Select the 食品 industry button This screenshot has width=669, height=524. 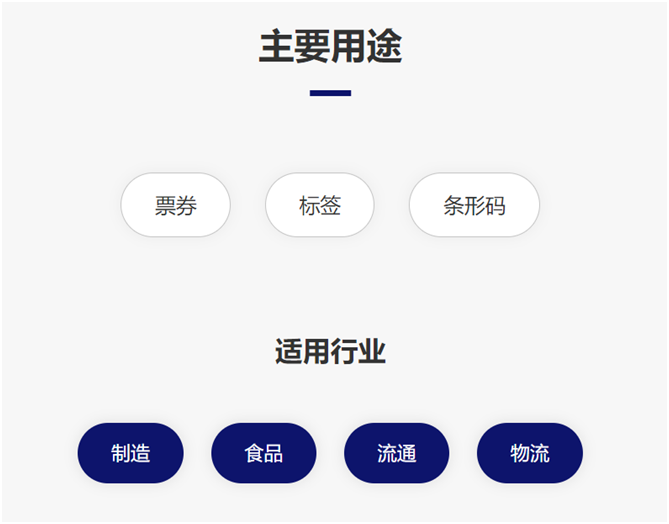coord(264,453)
